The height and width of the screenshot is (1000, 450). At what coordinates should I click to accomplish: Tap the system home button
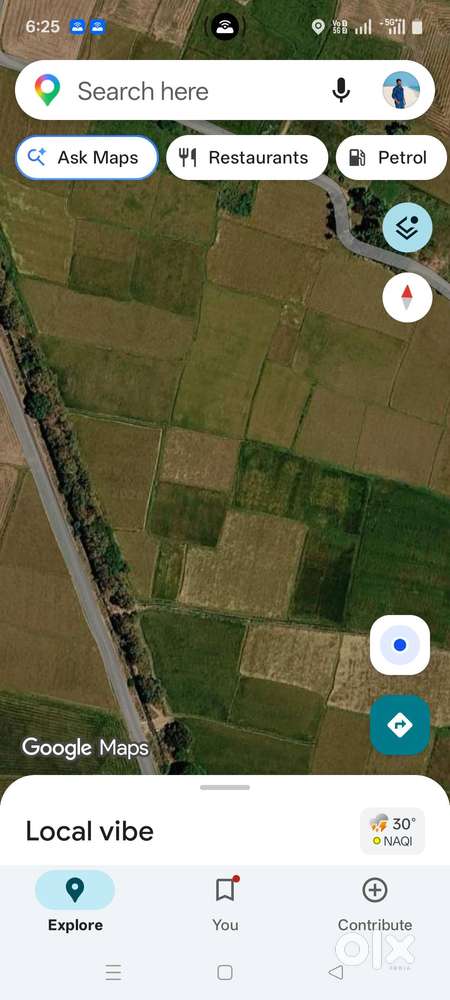click(224, 972)
